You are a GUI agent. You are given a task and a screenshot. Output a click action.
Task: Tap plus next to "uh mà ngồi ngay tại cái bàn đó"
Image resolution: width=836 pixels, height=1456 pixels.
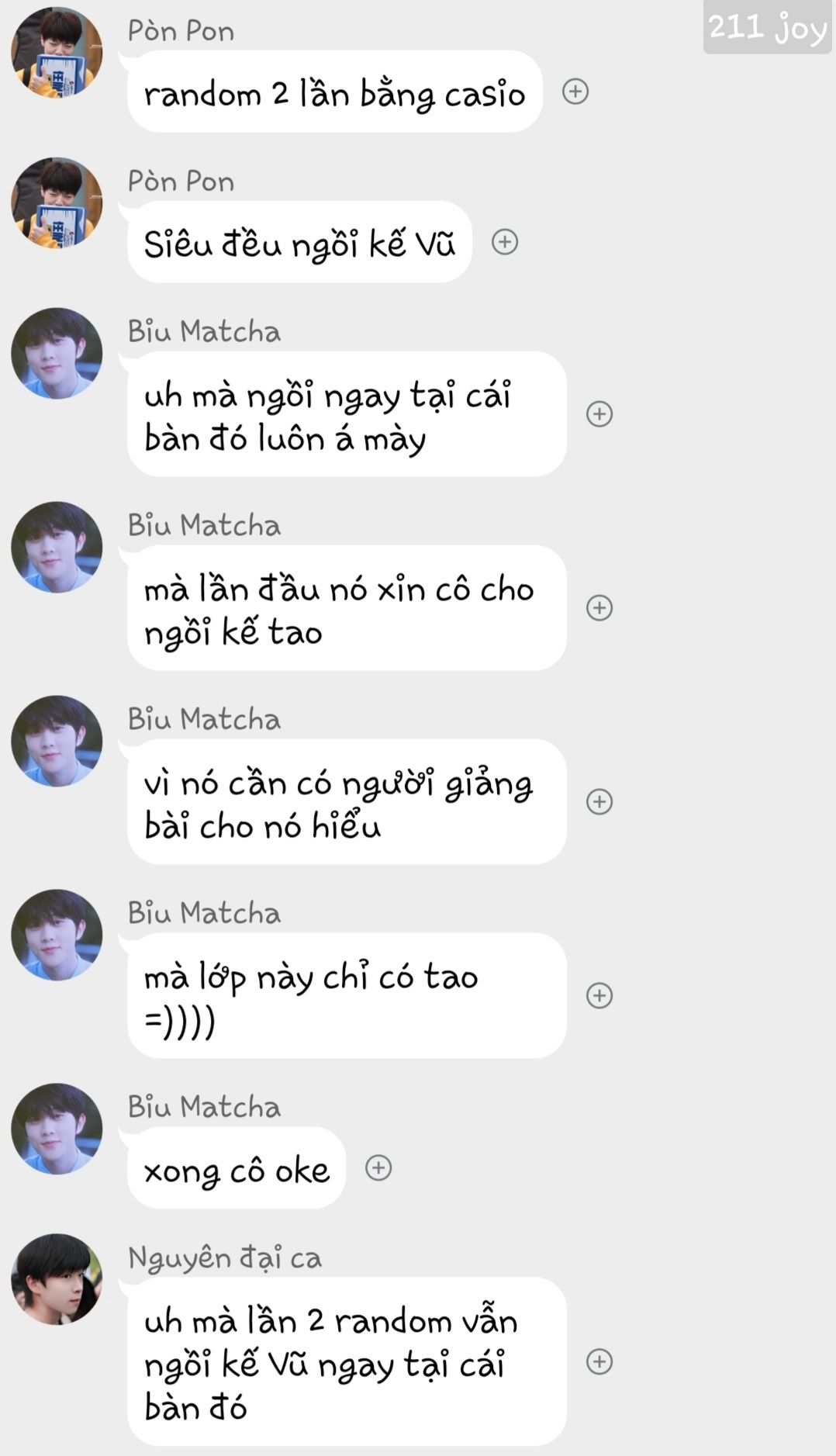point(599,413)
